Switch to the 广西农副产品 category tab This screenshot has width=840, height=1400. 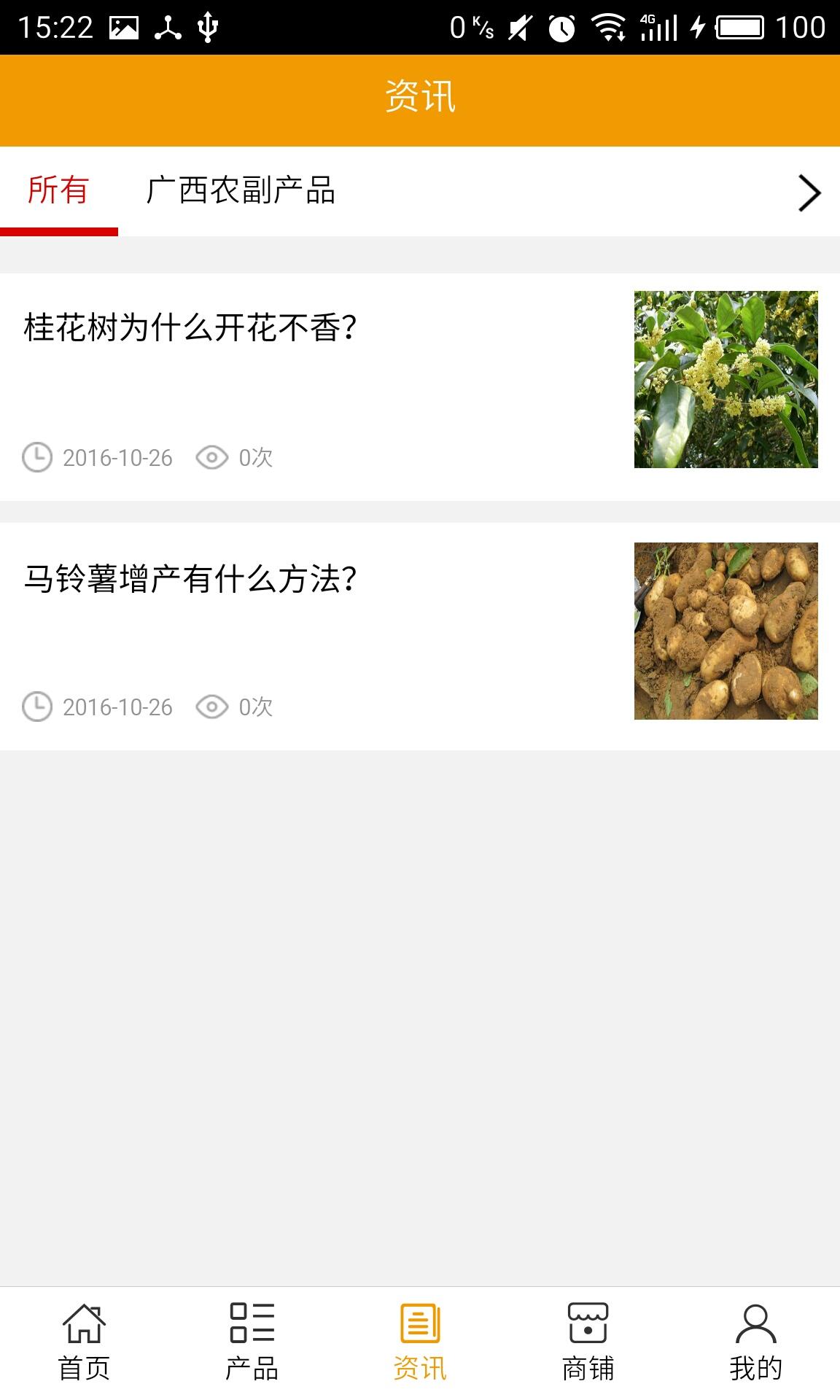240,191
